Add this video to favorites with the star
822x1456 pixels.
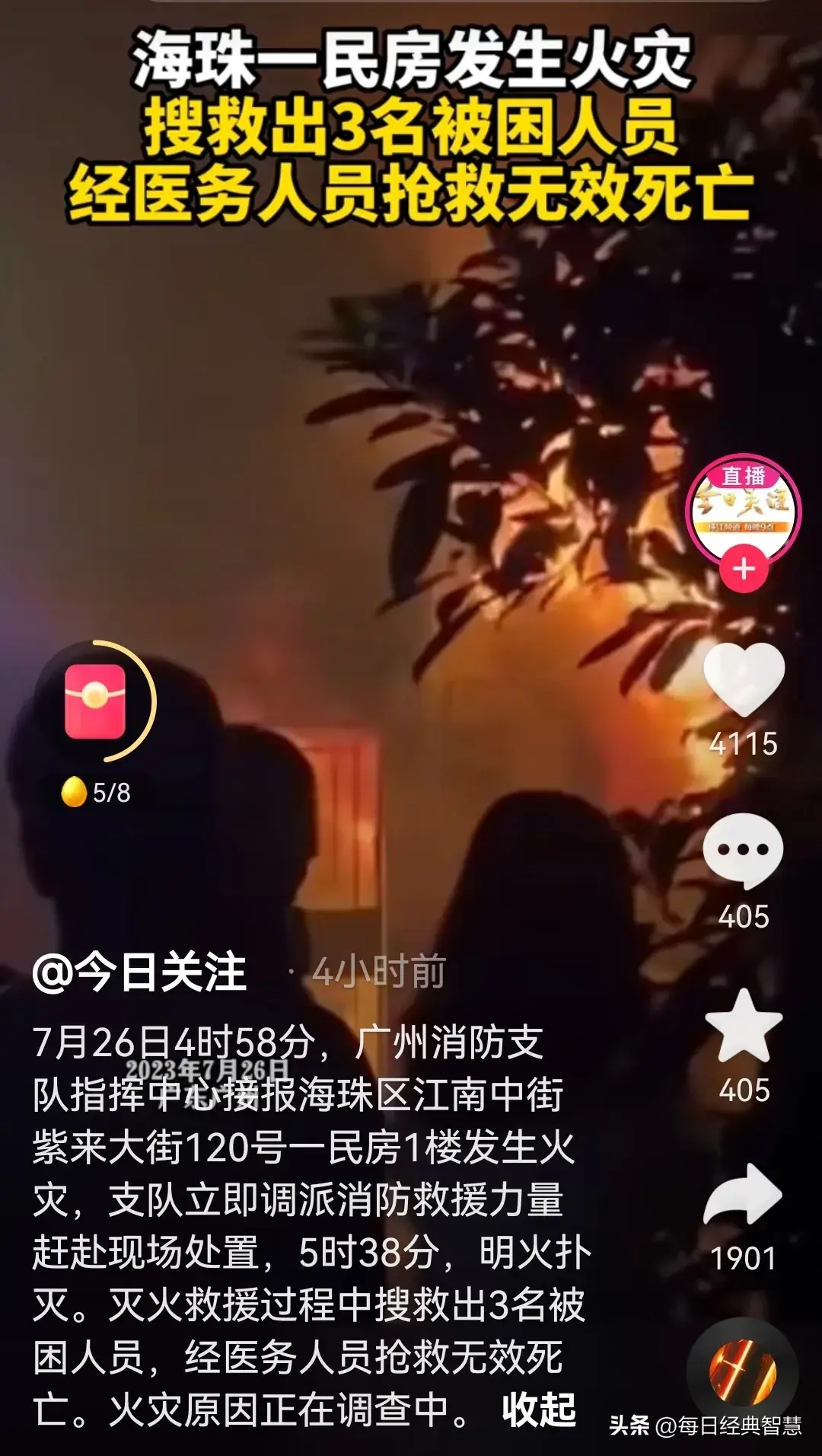pos(744,1027)
